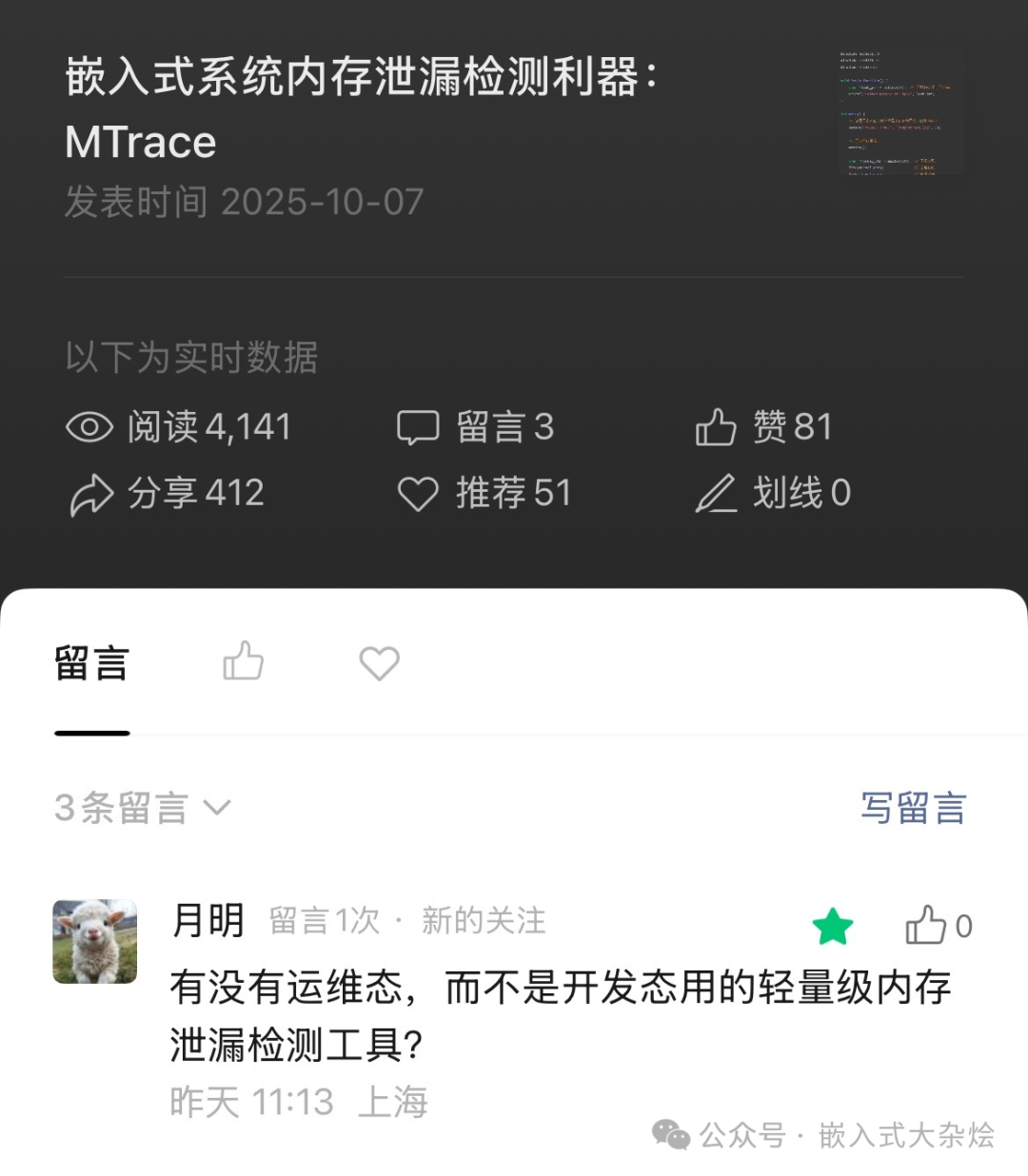Click the 写留言 write-comment button

[x=915, y=808]
